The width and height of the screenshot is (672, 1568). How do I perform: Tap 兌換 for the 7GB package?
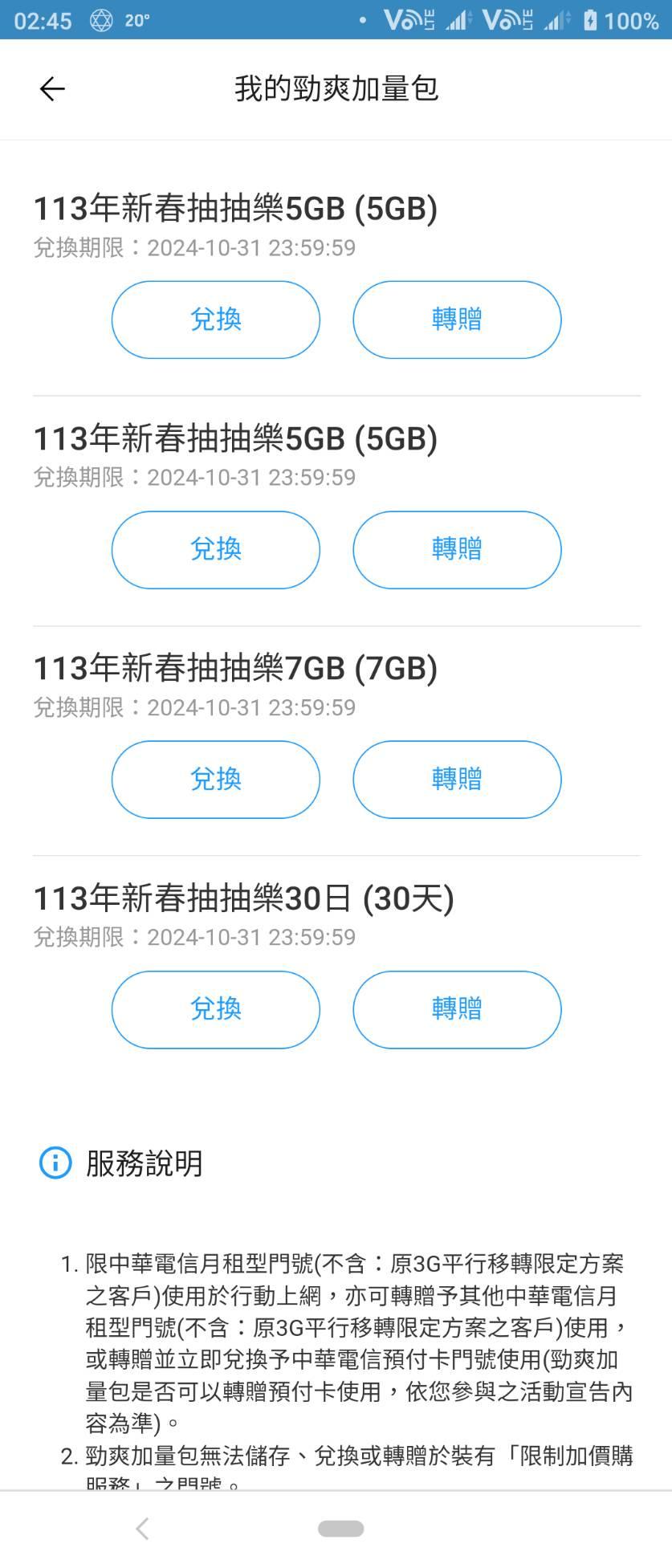[x=215, y=779]
